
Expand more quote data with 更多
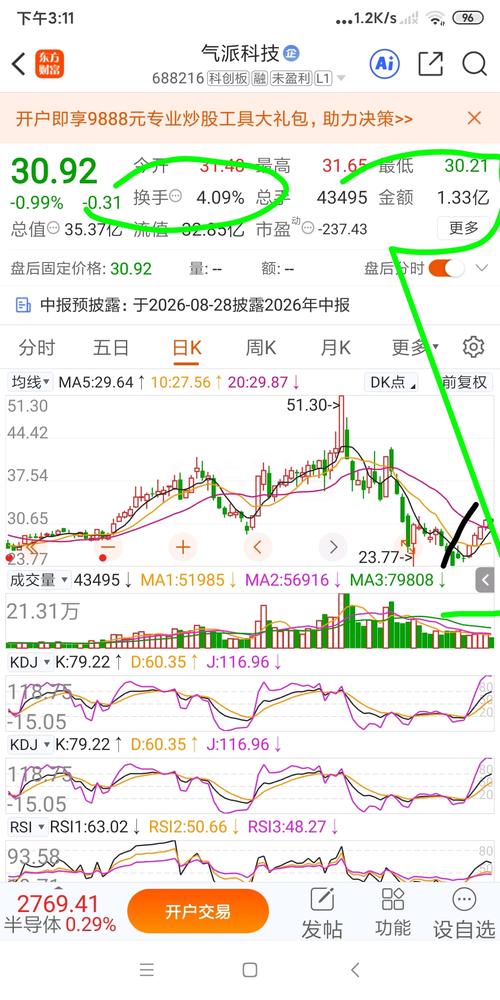[464, 228]
